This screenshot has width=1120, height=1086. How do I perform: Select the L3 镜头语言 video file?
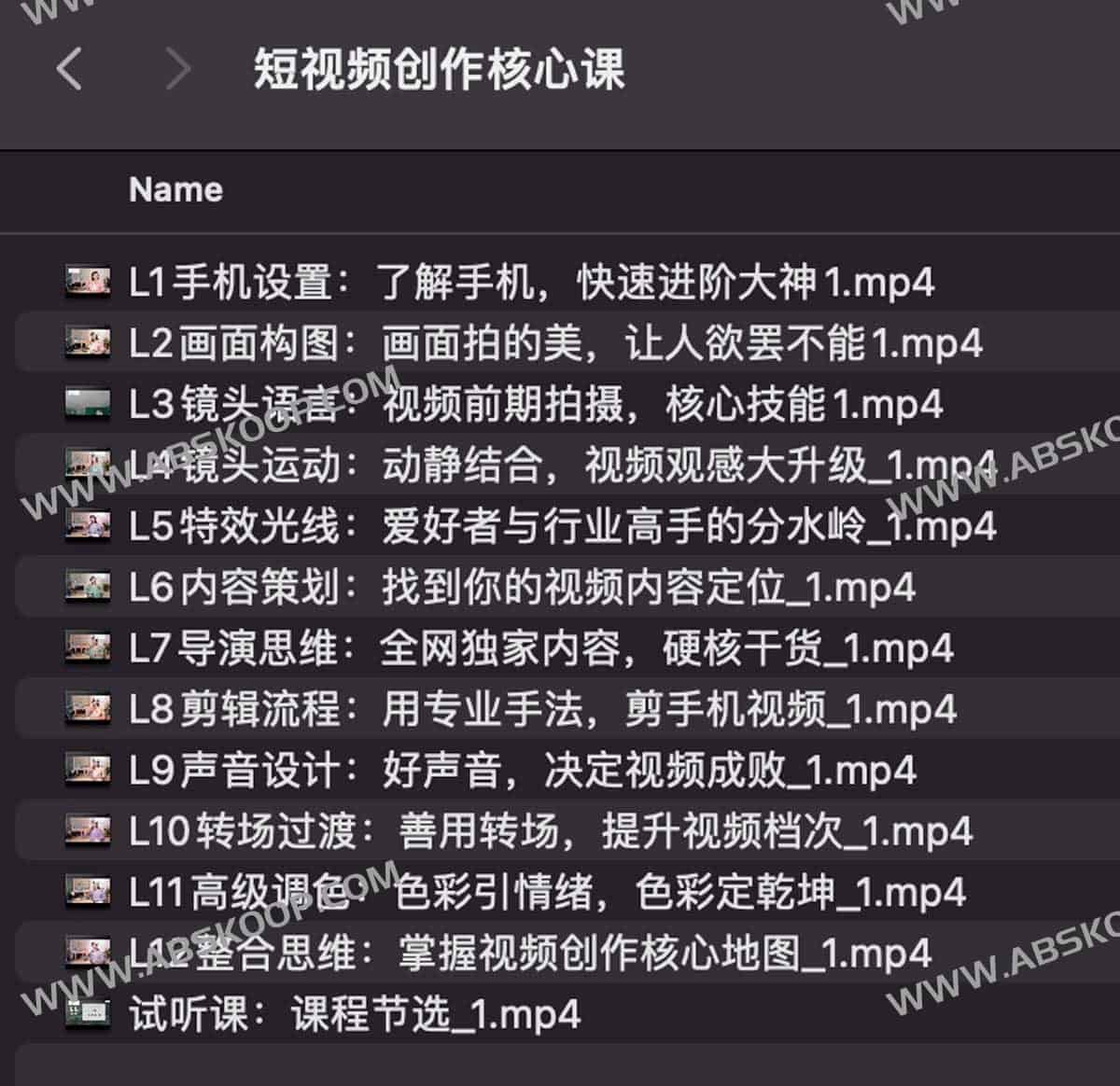click(535, 404)
